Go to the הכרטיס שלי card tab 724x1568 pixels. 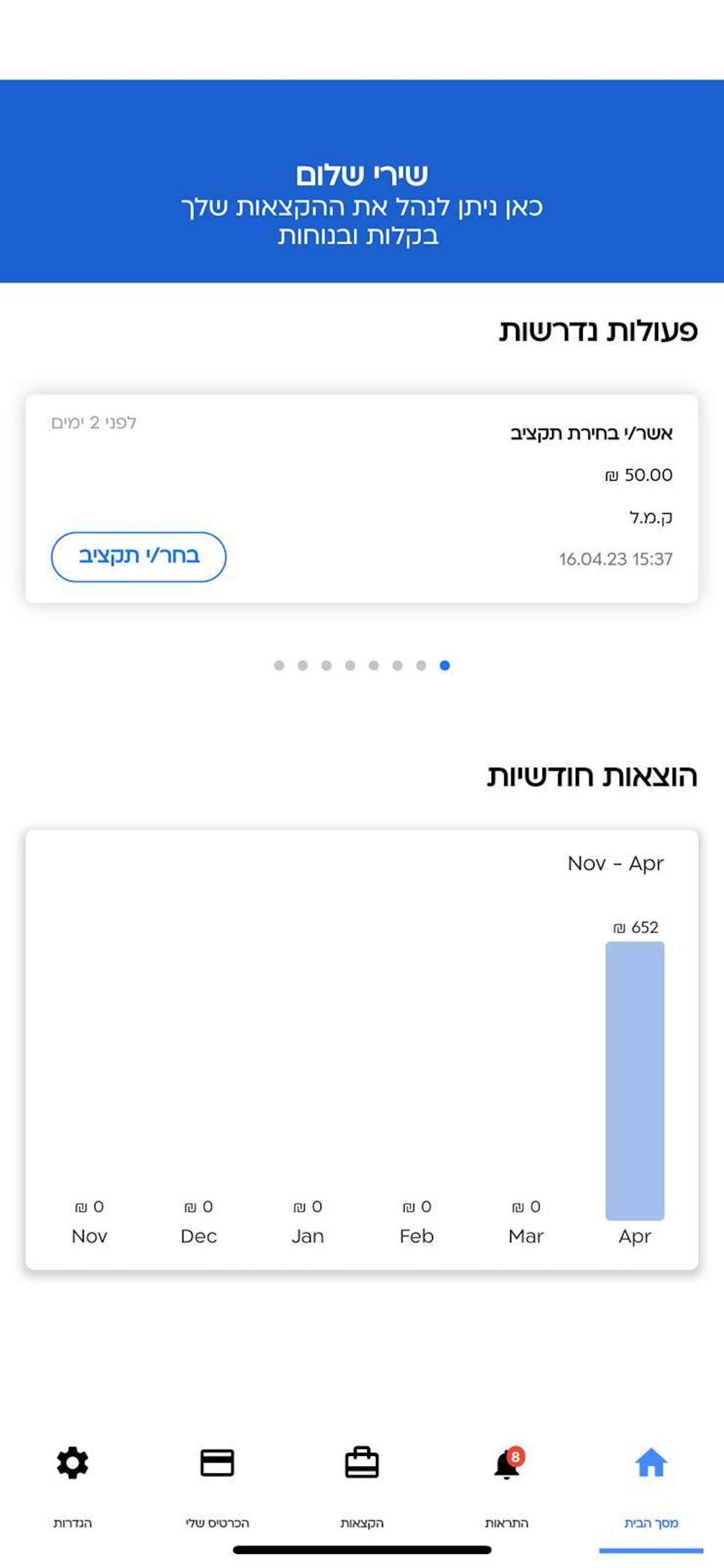217,1484
